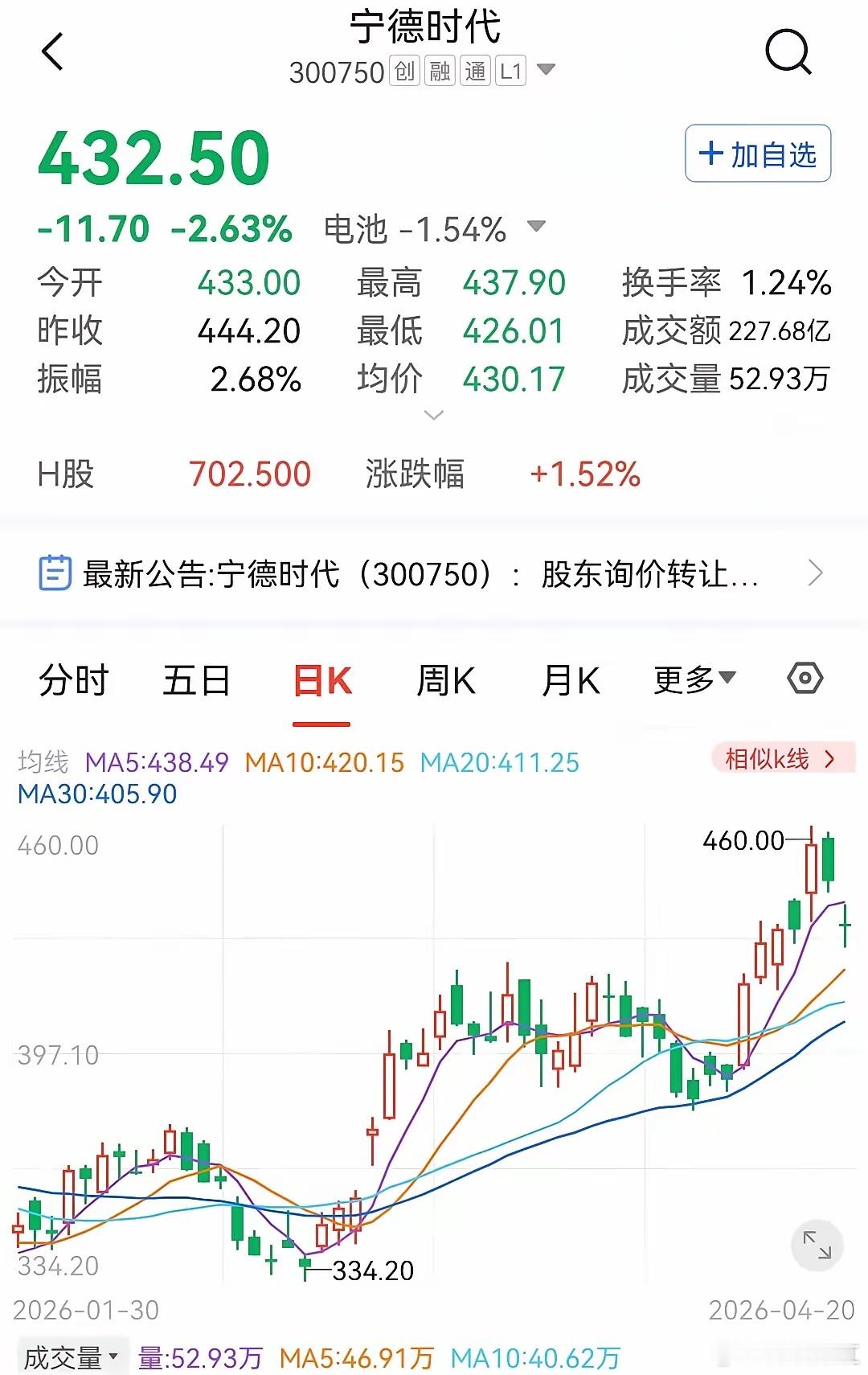Screen dimensions: 868x1375
Task: Expand more quote details with down chevron
Action: point(433,415)
